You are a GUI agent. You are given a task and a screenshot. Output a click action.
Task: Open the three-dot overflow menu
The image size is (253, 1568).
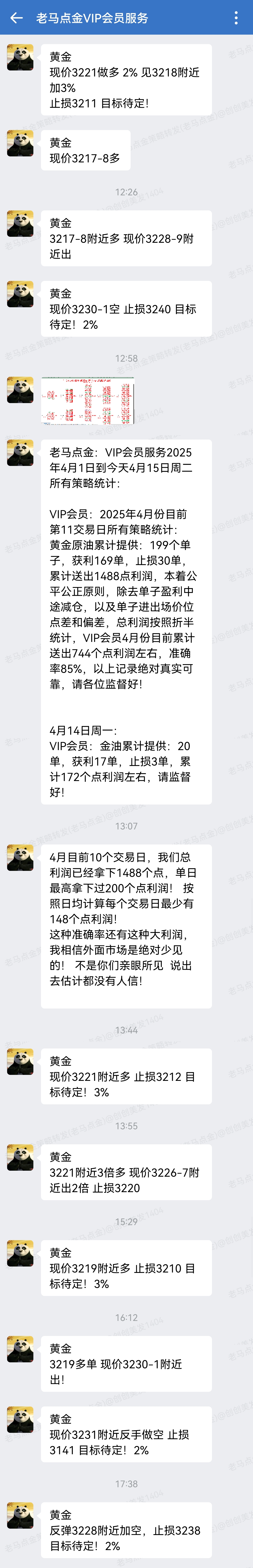(236, 18)
